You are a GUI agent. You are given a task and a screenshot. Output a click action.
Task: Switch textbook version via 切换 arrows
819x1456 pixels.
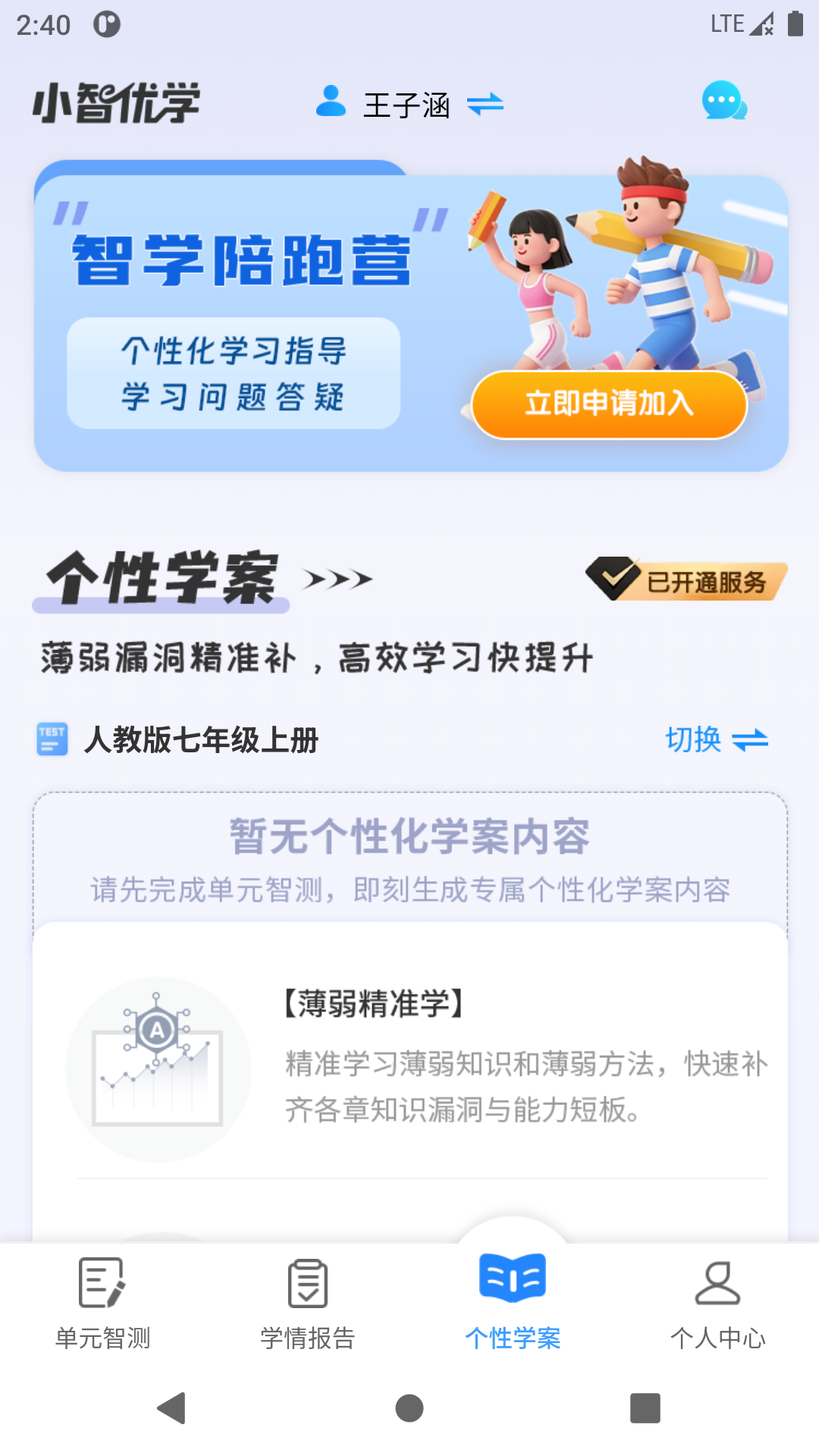(x=749, y=739)
